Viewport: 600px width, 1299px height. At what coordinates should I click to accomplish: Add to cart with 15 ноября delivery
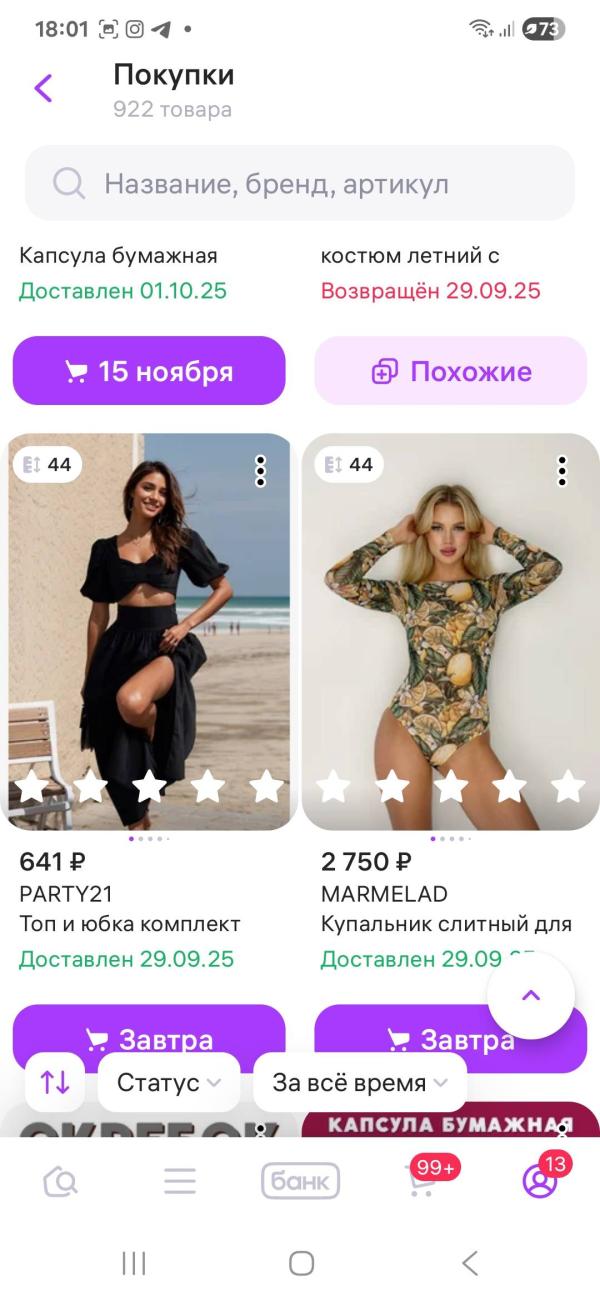[x=149, y=371]
